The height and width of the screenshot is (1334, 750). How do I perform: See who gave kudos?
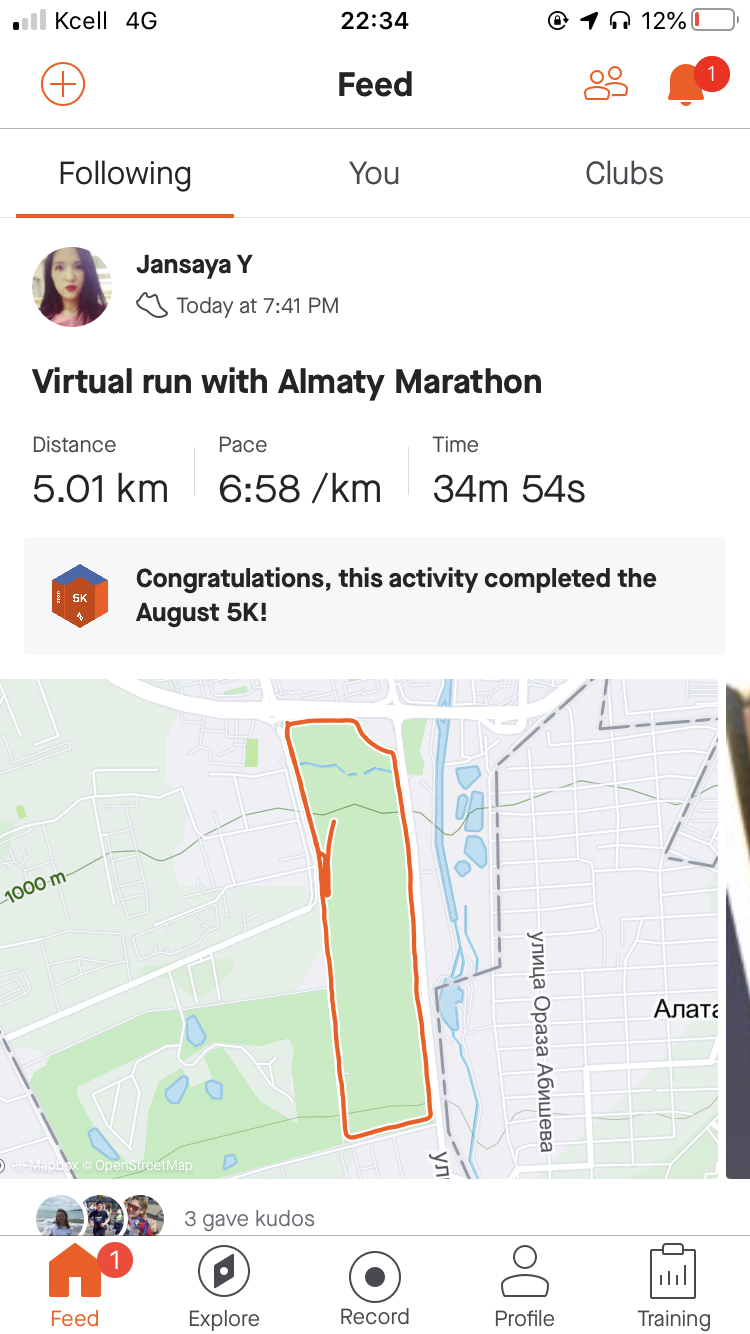[x=250, y=1218]
